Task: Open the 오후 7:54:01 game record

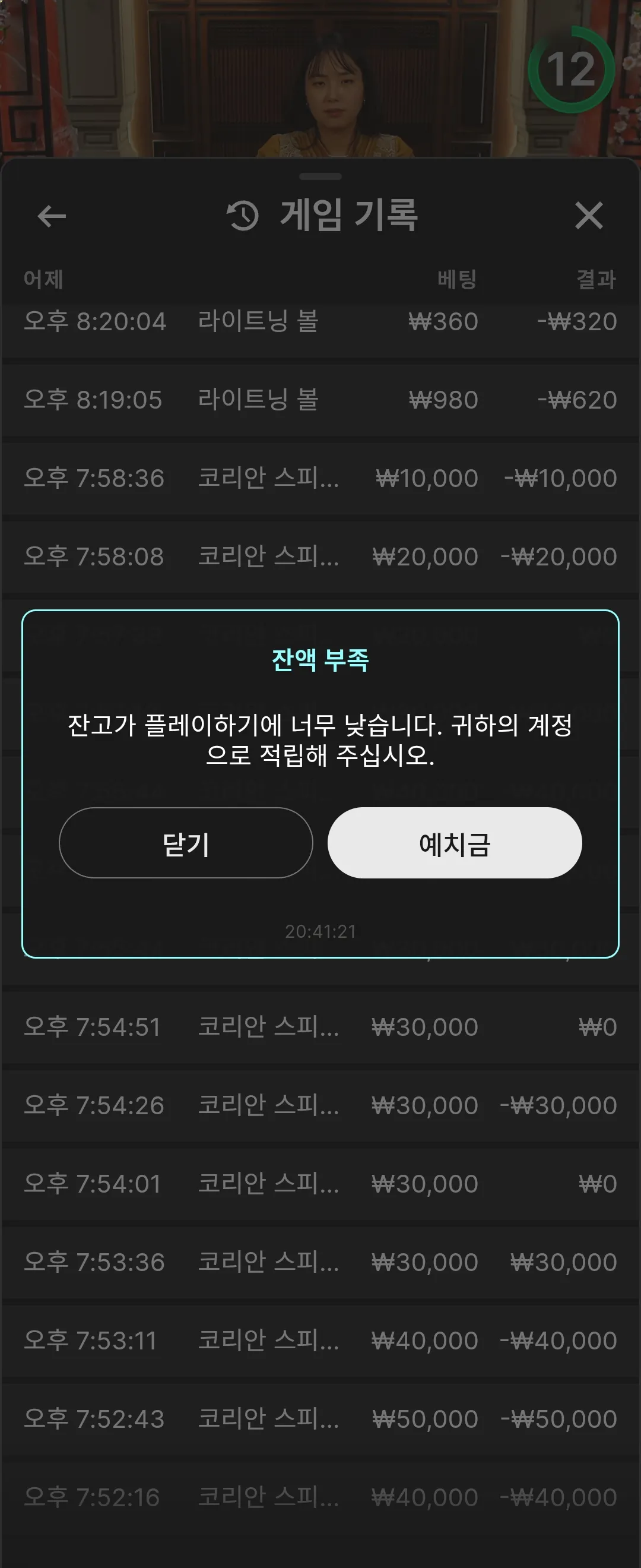Action: (x=320, y=1184)
